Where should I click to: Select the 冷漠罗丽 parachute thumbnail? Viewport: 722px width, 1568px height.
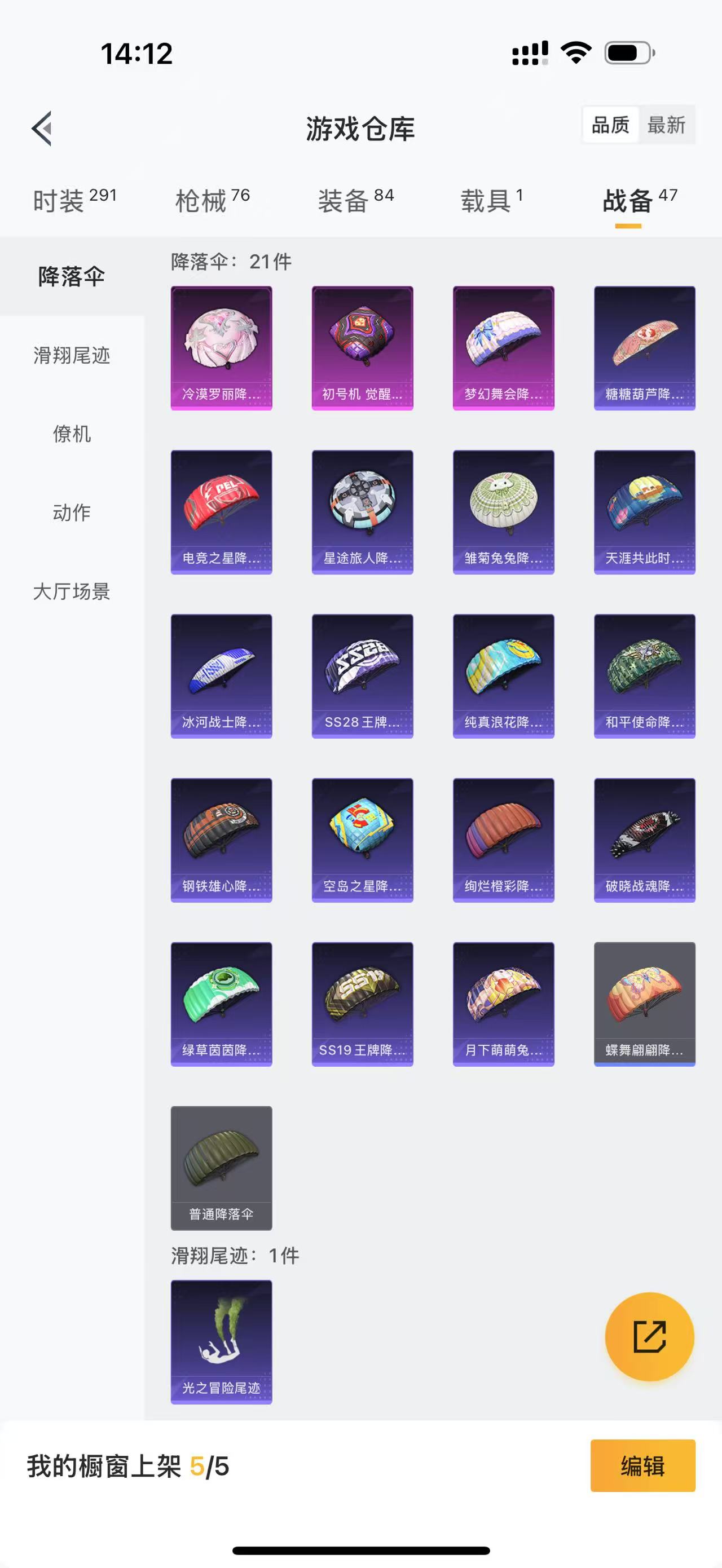click(x=221, y=347)
